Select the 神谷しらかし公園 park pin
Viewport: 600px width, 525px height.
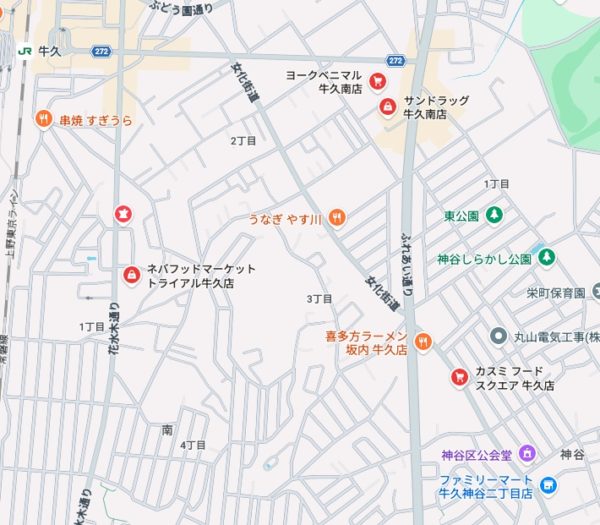tap(546, 257)
